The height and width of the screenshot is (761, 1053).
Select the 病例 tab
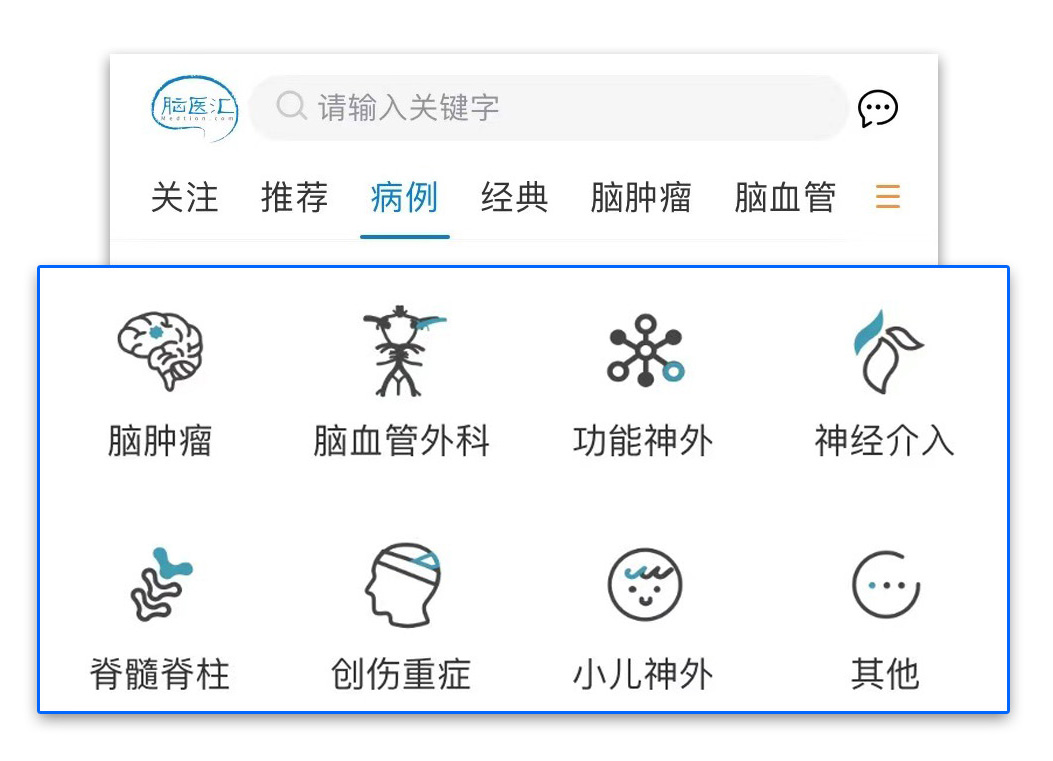click(x=404, y=198)
